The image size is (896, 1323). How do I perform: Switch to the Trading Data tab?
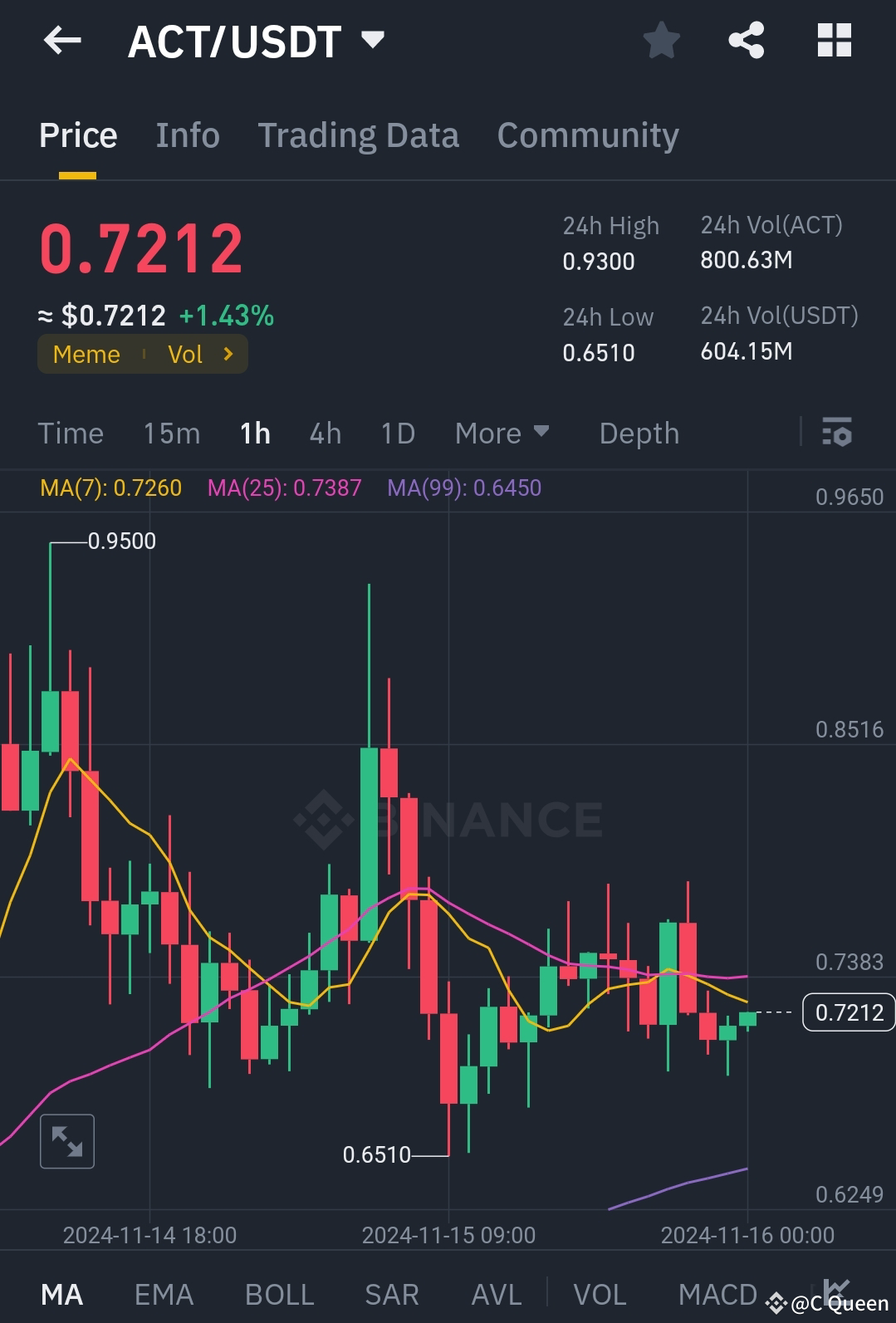[x=359, y=135]
